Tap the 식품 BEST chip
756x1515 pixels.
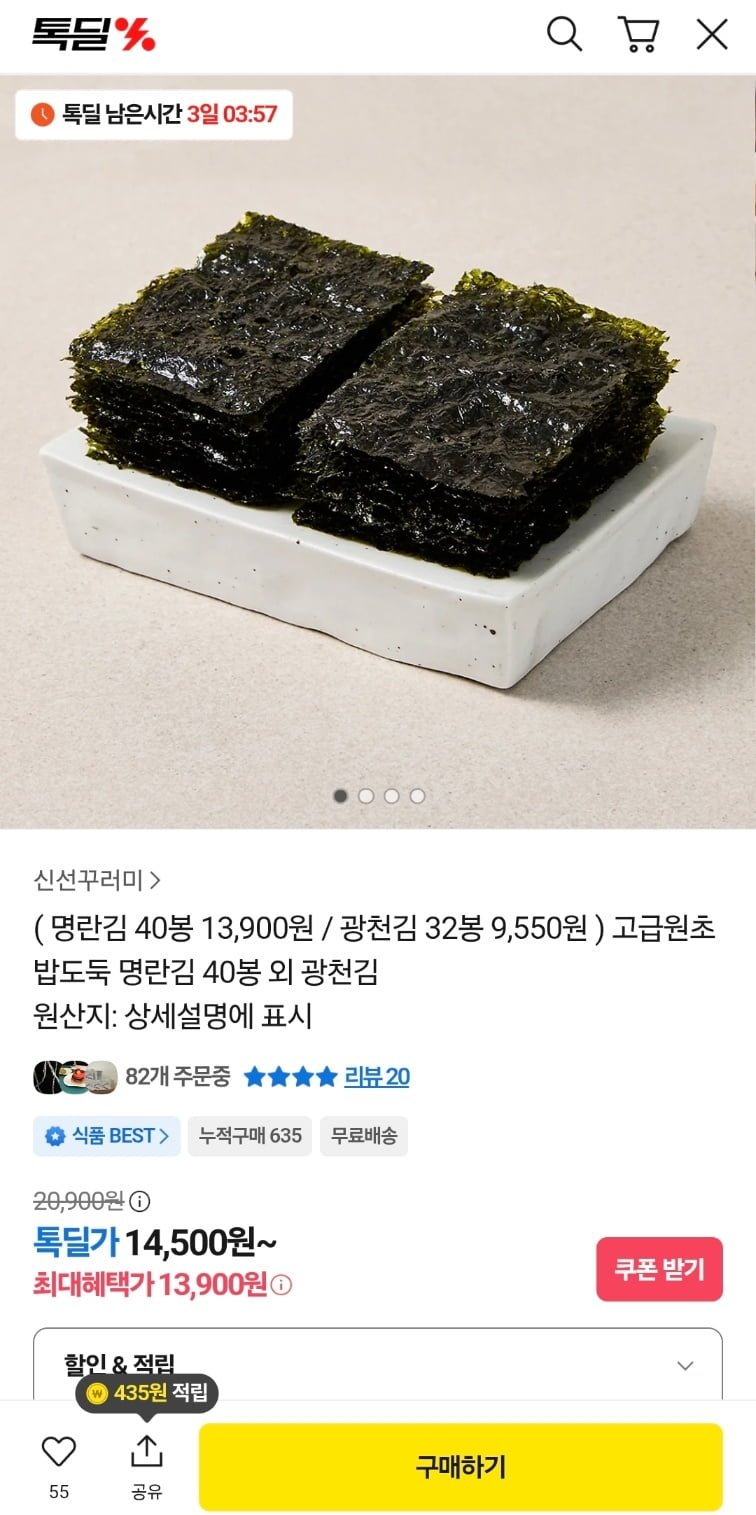pyautogui.click(x=107, y=1136)
